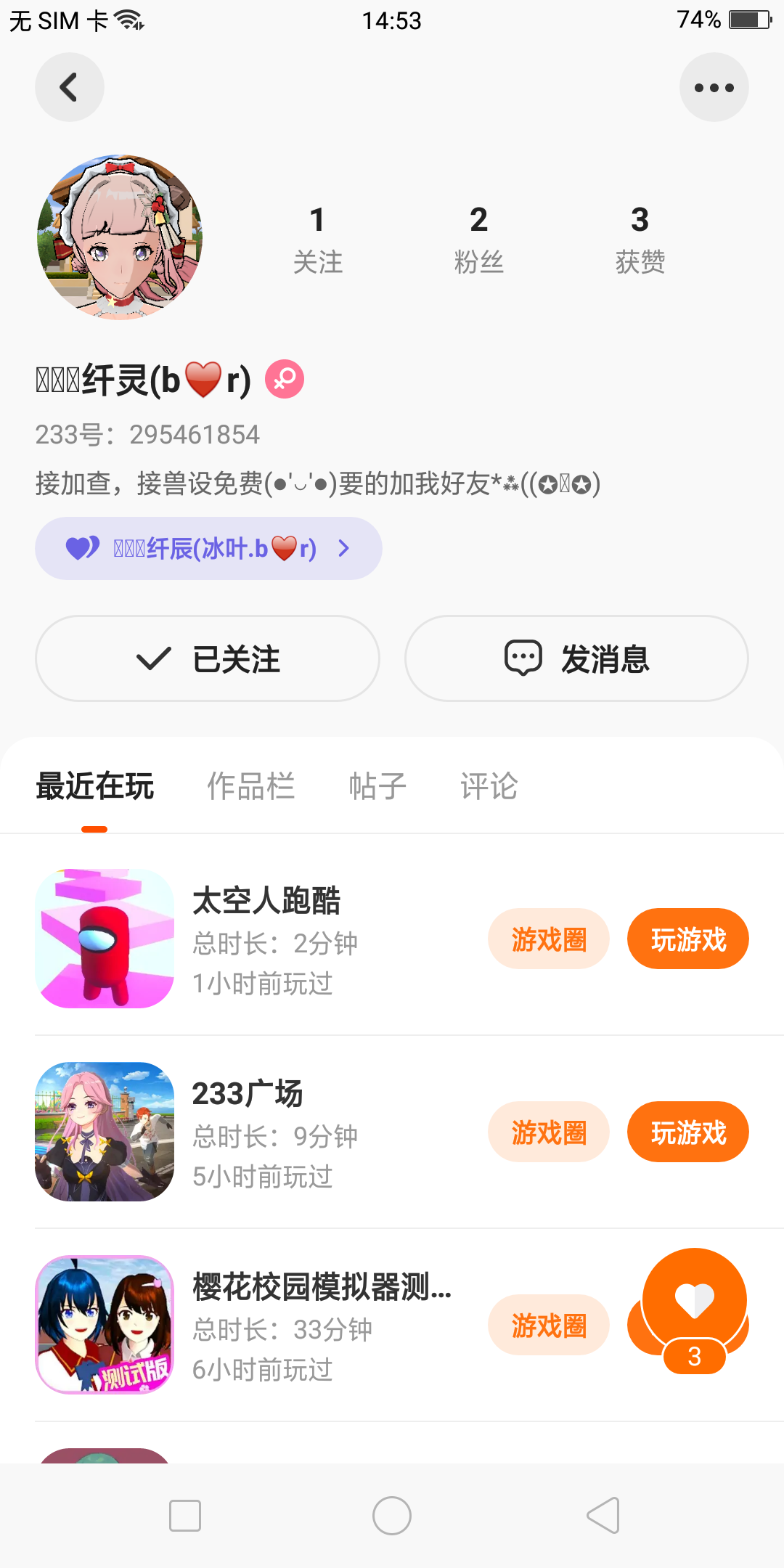Switch to the 评论 tab
Image resolution: width=784 pixels, height=1568 pixels.
[x=489, y=786]
